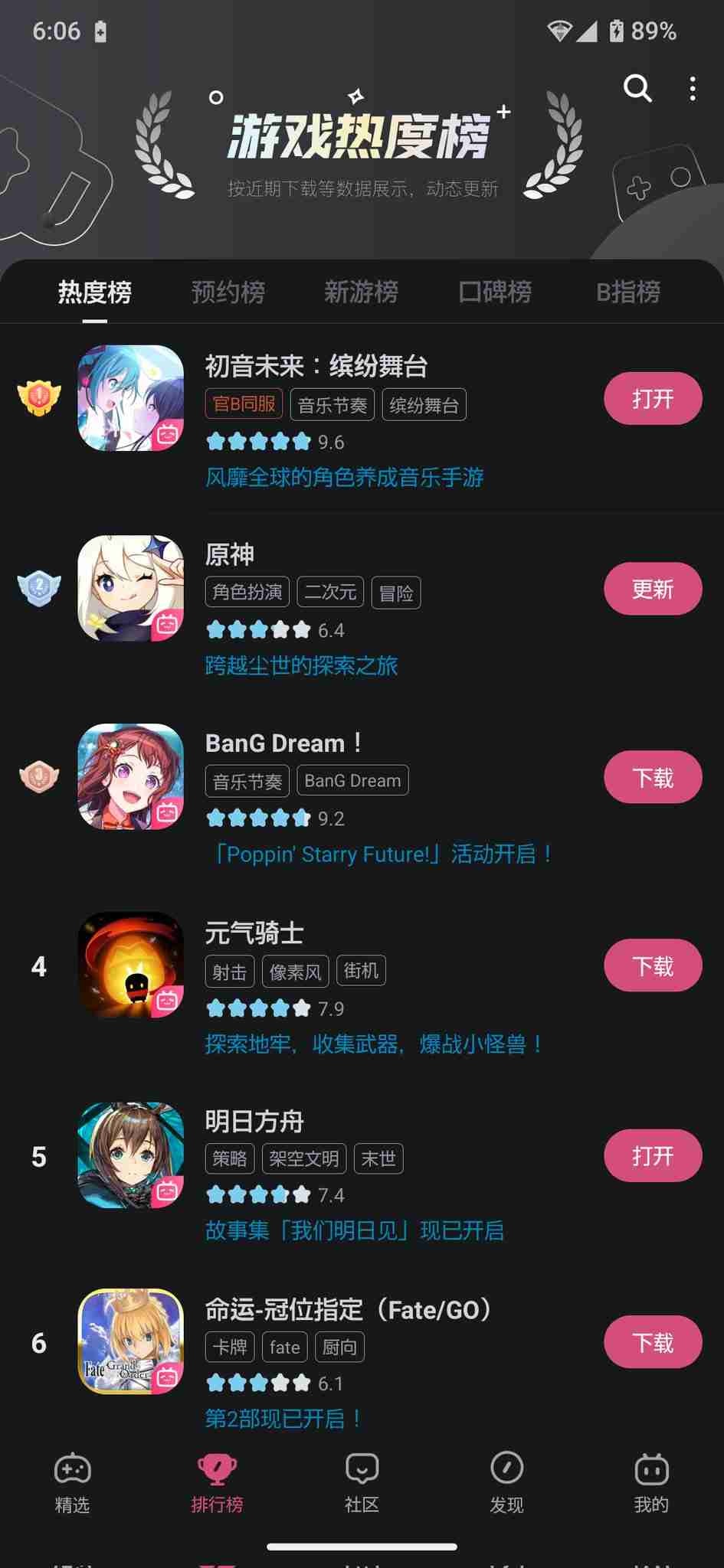Open the 社区 tab
This screenshot has width=724, height=1568.
click(x=362, y=1483)
